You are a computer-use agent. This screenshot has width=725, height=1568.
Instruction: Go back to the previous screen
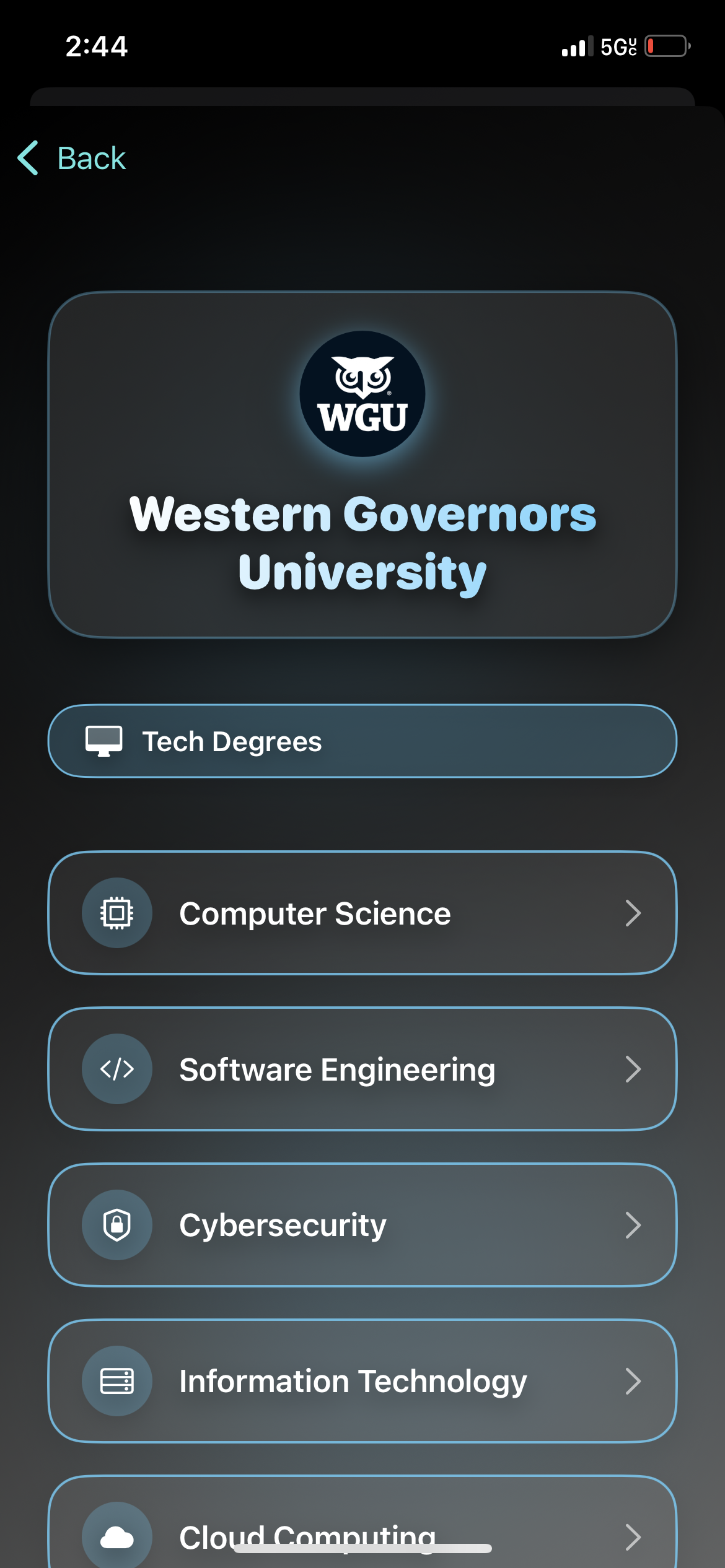tap(72, 158)
